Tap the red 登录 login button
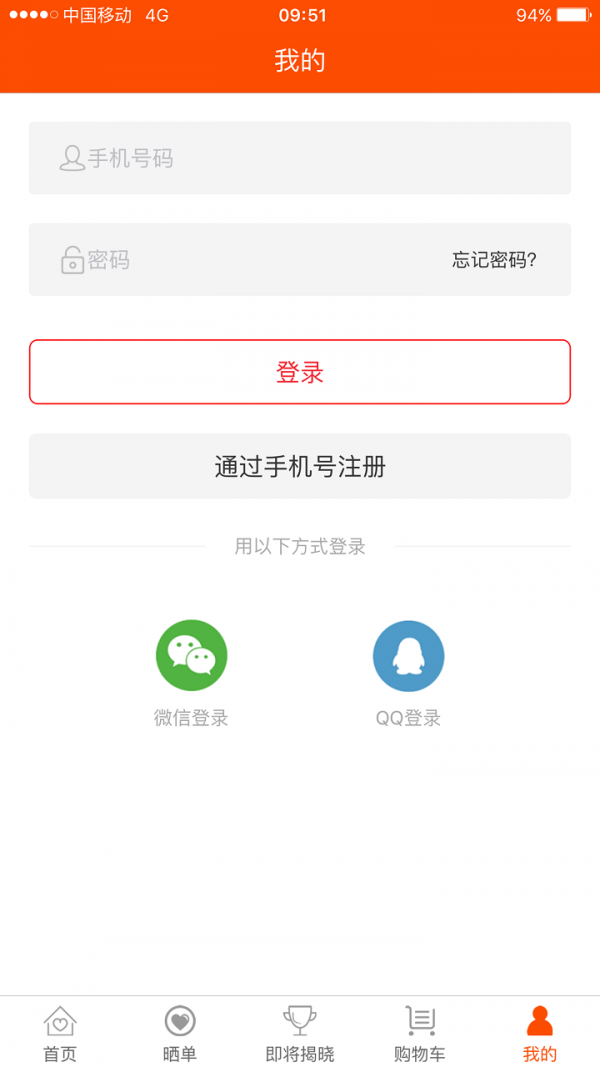The height and width of the screenshot is (1067, 600). point(300,372)
